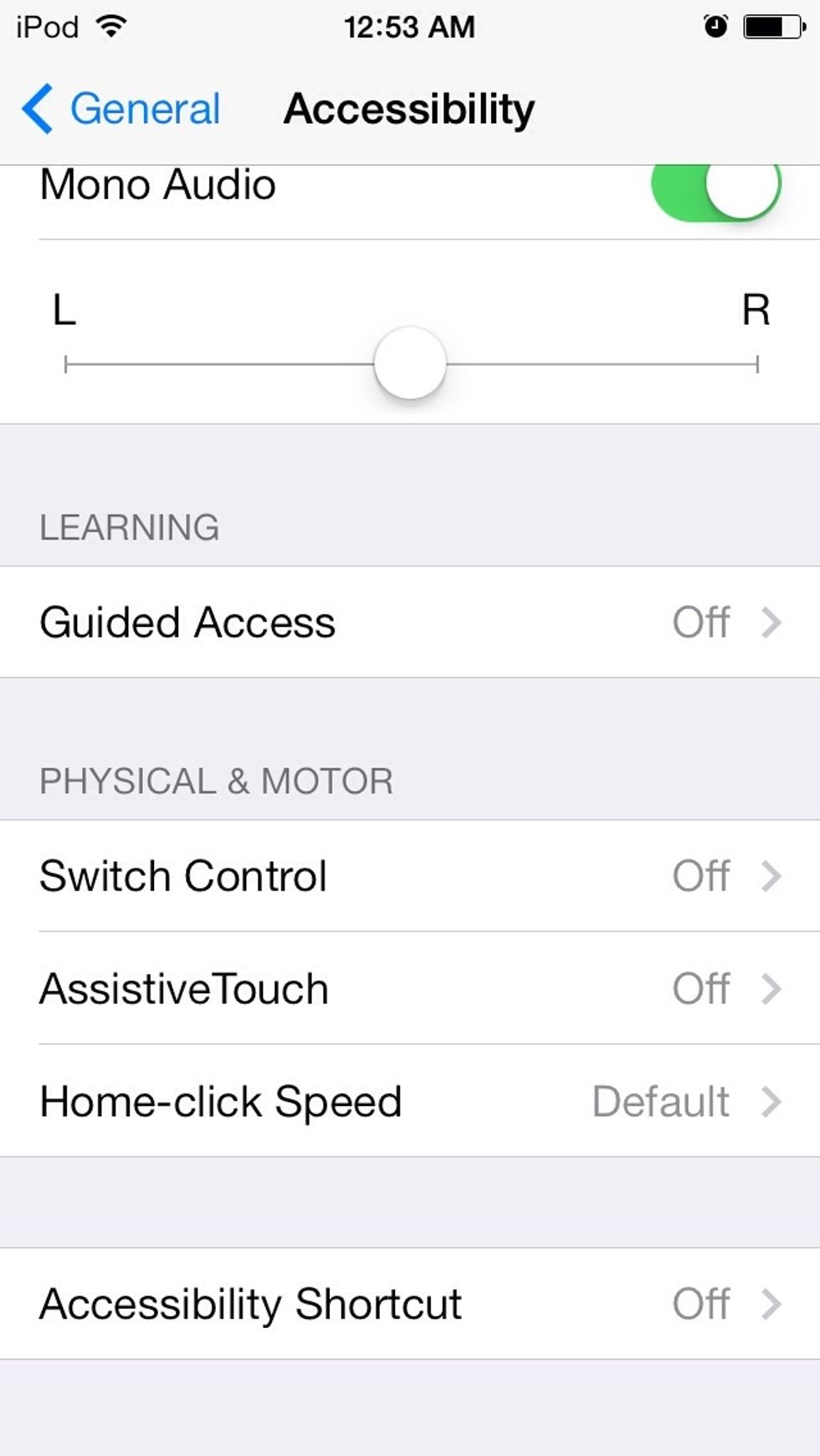Tap the Wi-Fi status icon
Image resolution: width=820 pixels, height=1456 pixels.
pyautogui.click(x=109, y=25)
